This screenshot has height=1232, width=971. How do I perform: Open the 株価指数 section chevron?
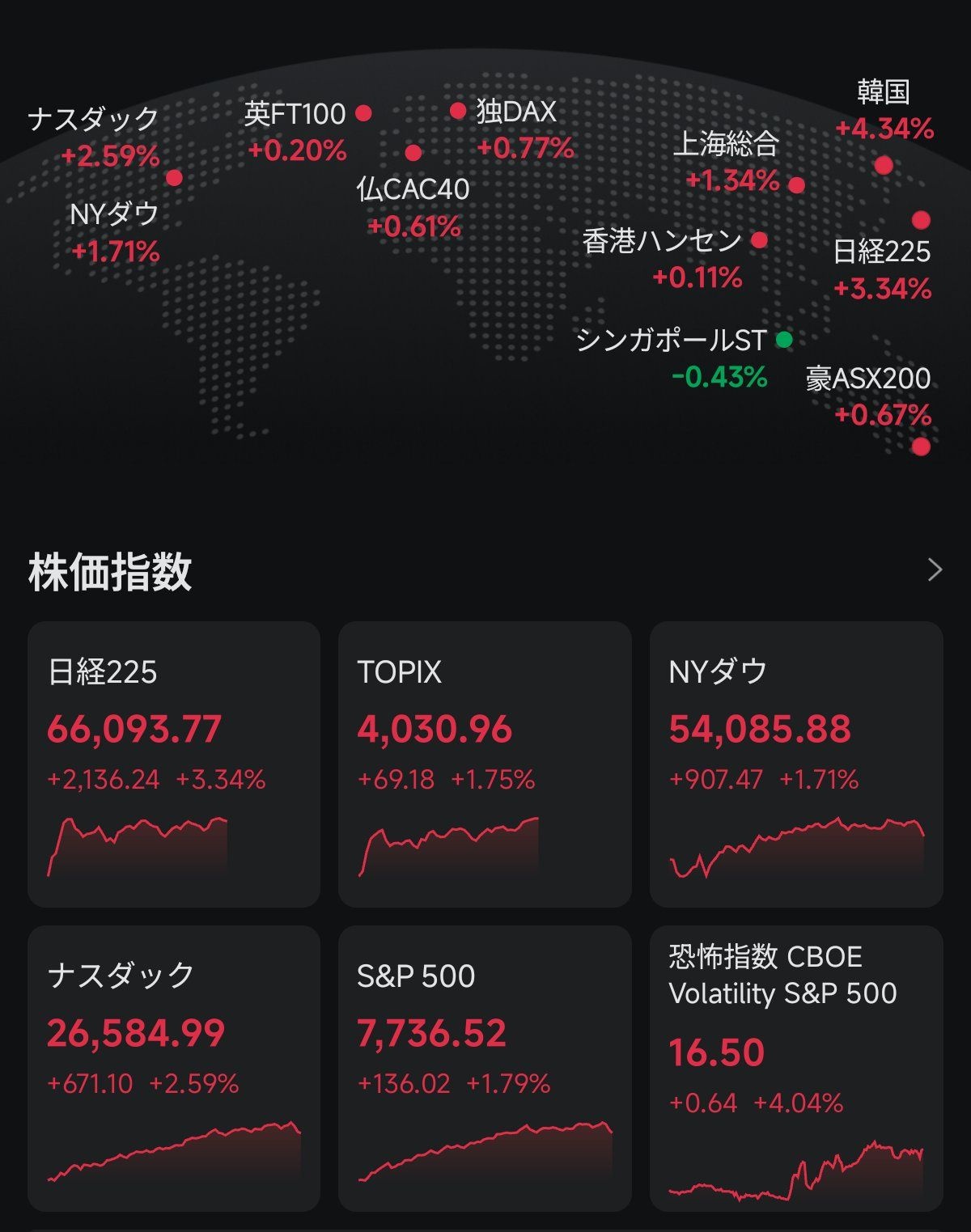coord(935,570)
